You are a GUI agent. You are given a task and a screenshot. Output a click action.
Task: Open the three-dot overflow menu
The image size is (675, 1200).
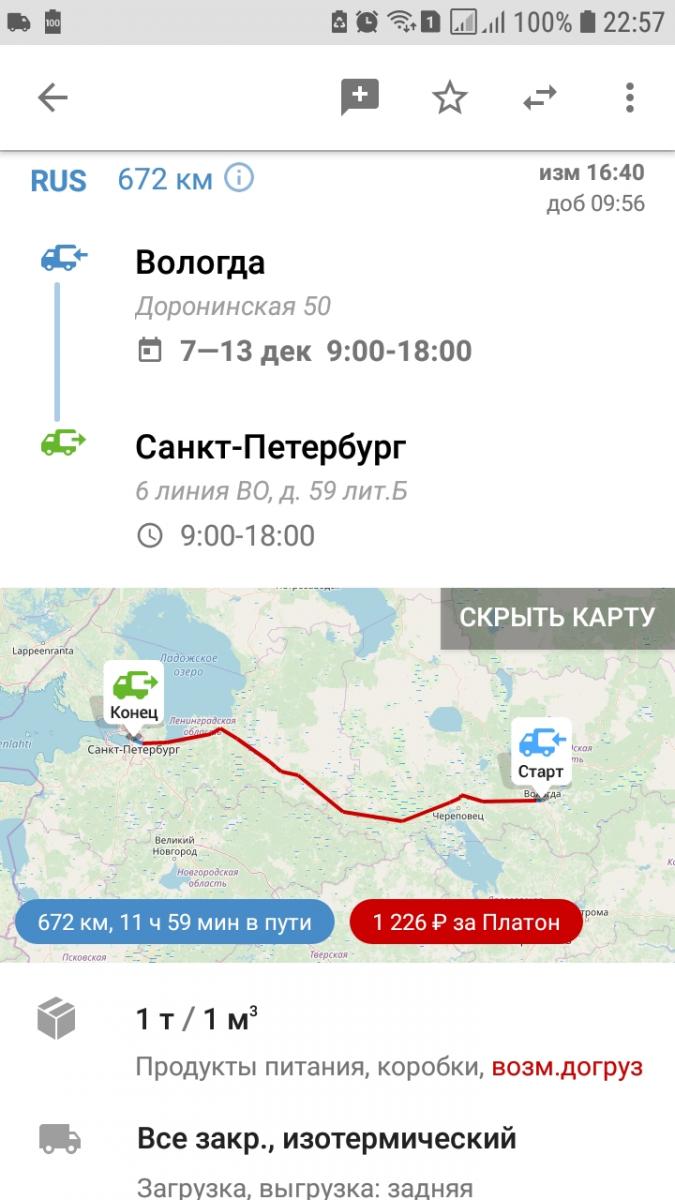pyautogui.click(x=629, y=97)
